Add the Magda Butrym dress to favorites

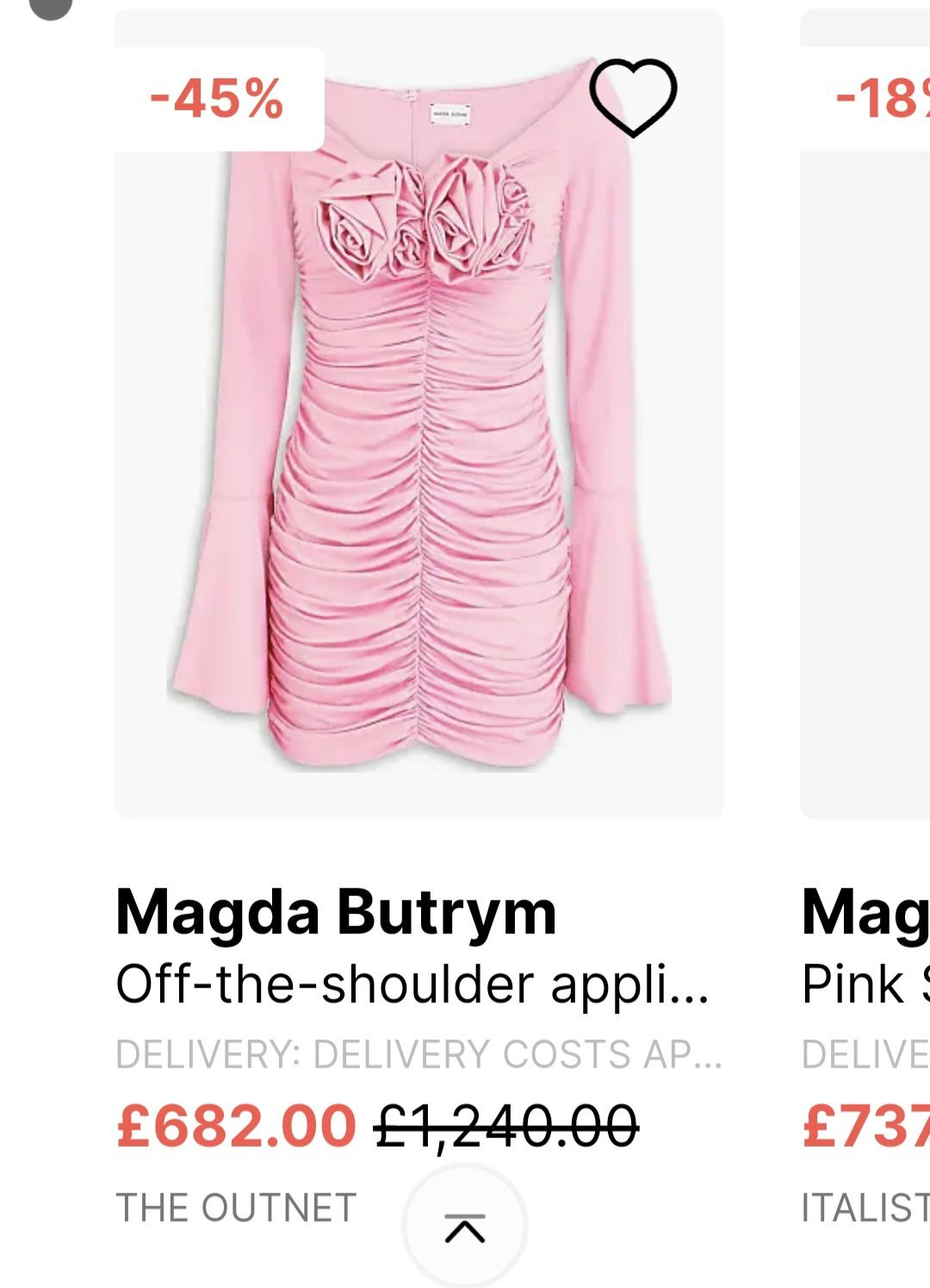click(633, 97)
